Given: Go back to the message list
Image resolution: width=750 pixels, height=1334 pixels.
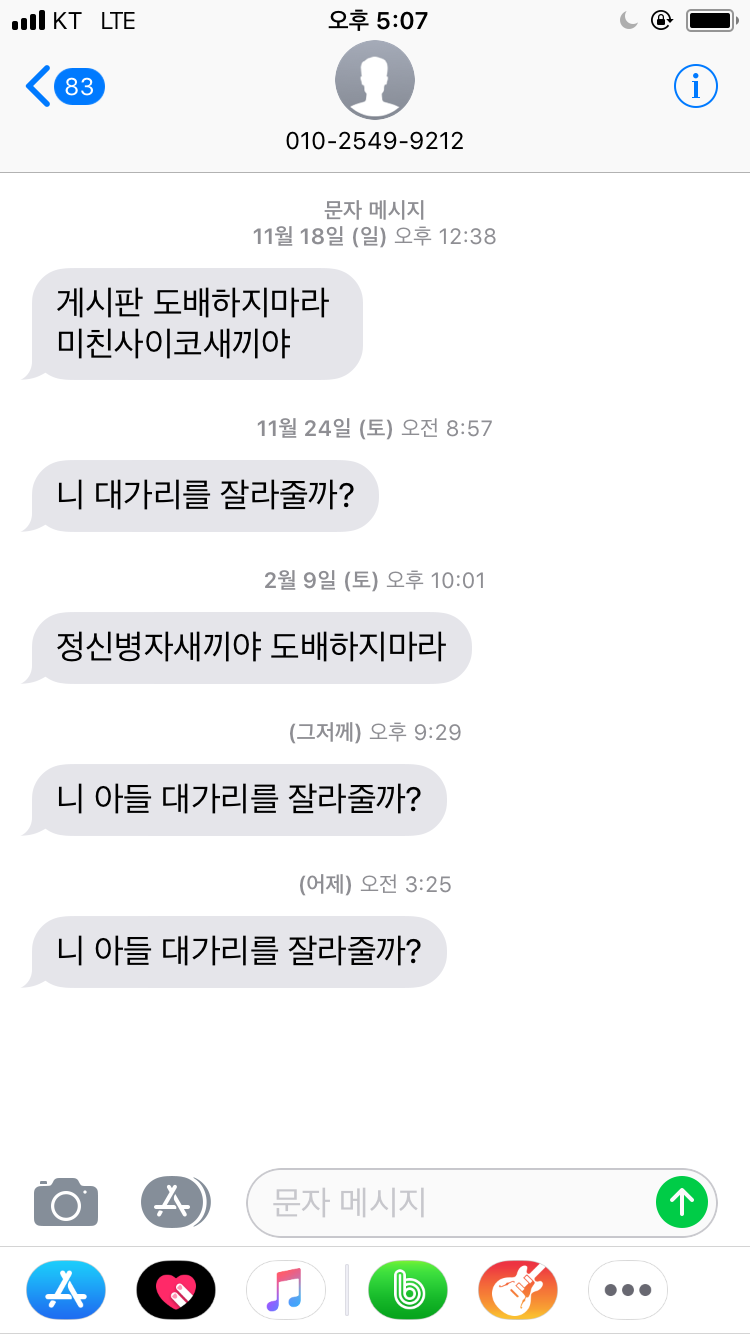Looking at the screenshot, I should [x=64, y=87].
